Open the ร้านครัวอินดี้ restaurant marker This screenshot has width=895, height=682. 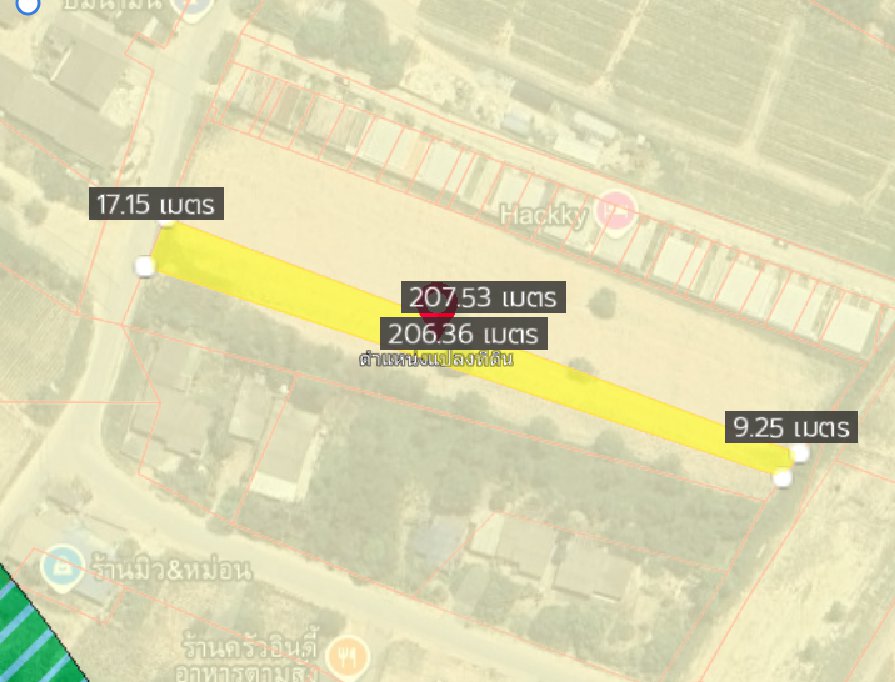point(348,656)
